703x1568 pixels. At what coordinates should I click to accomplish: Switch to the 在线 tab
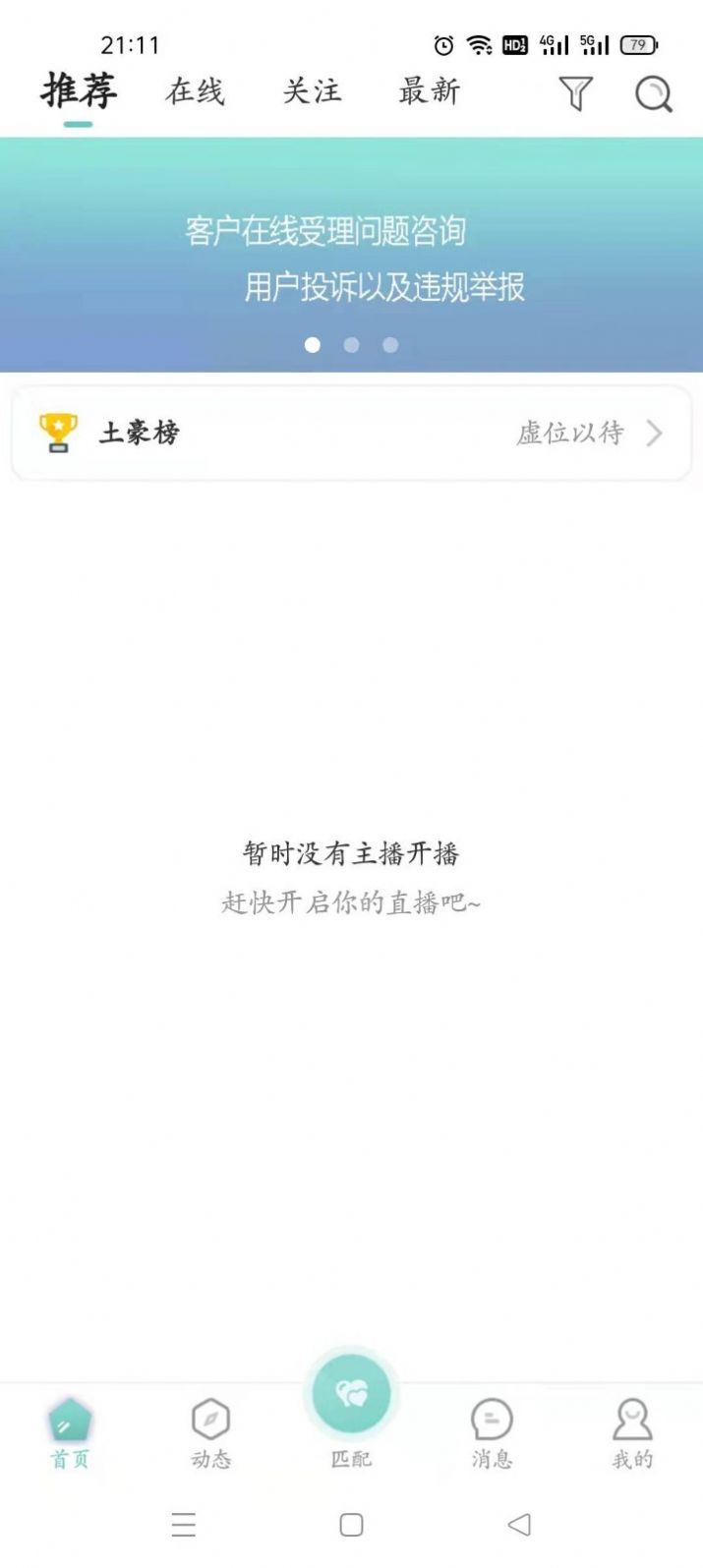(196, 91)
